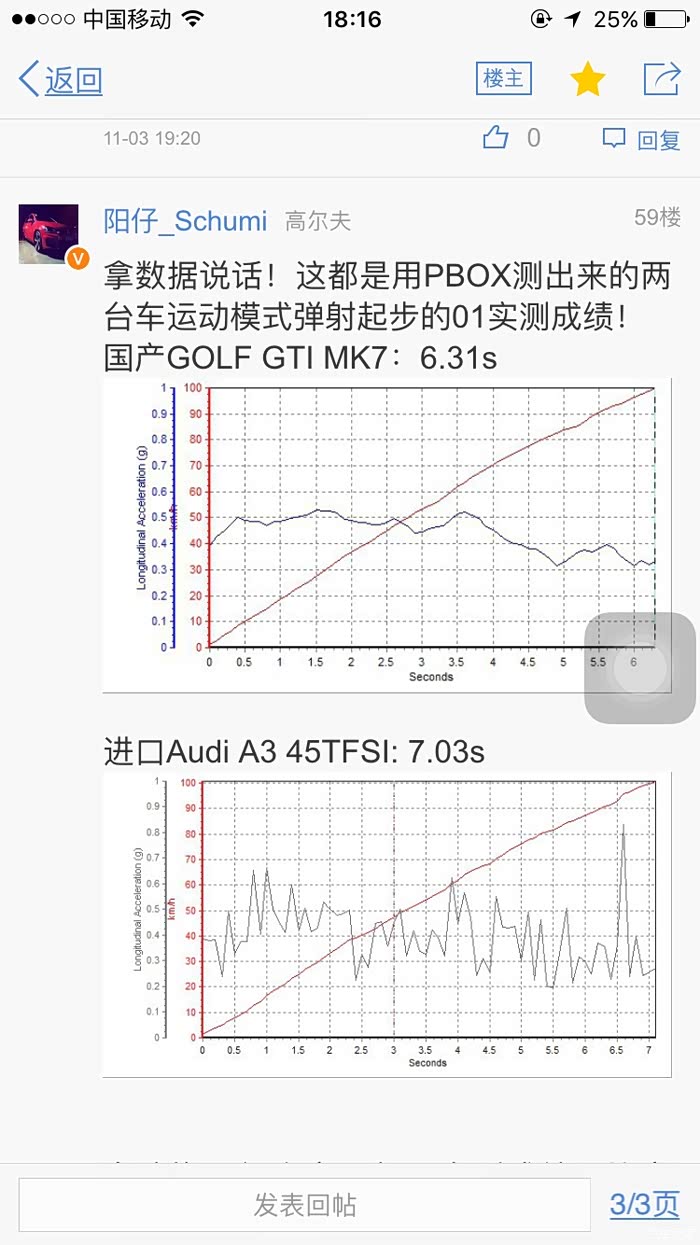Show only posts from 楼主
The image size is (700, 1245).
[x=503, y=79]
